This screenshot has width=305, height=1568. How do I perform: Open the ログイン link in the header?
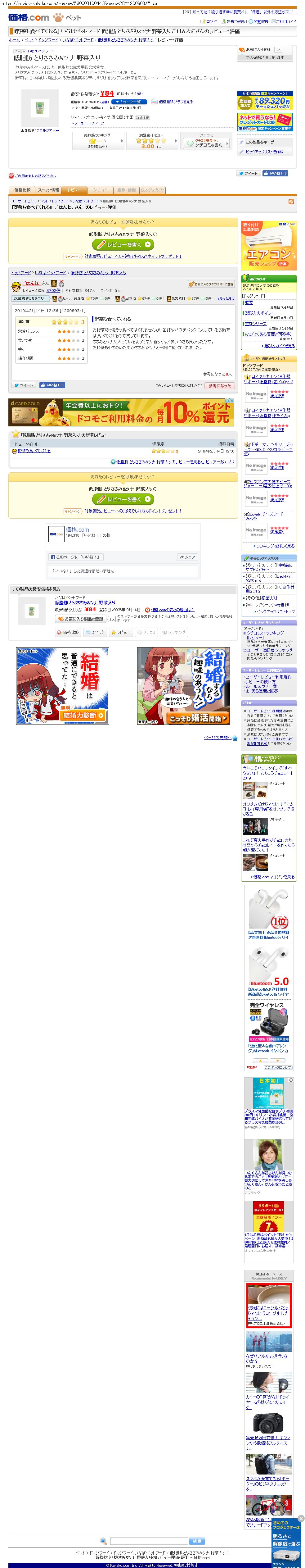(212, 21)
